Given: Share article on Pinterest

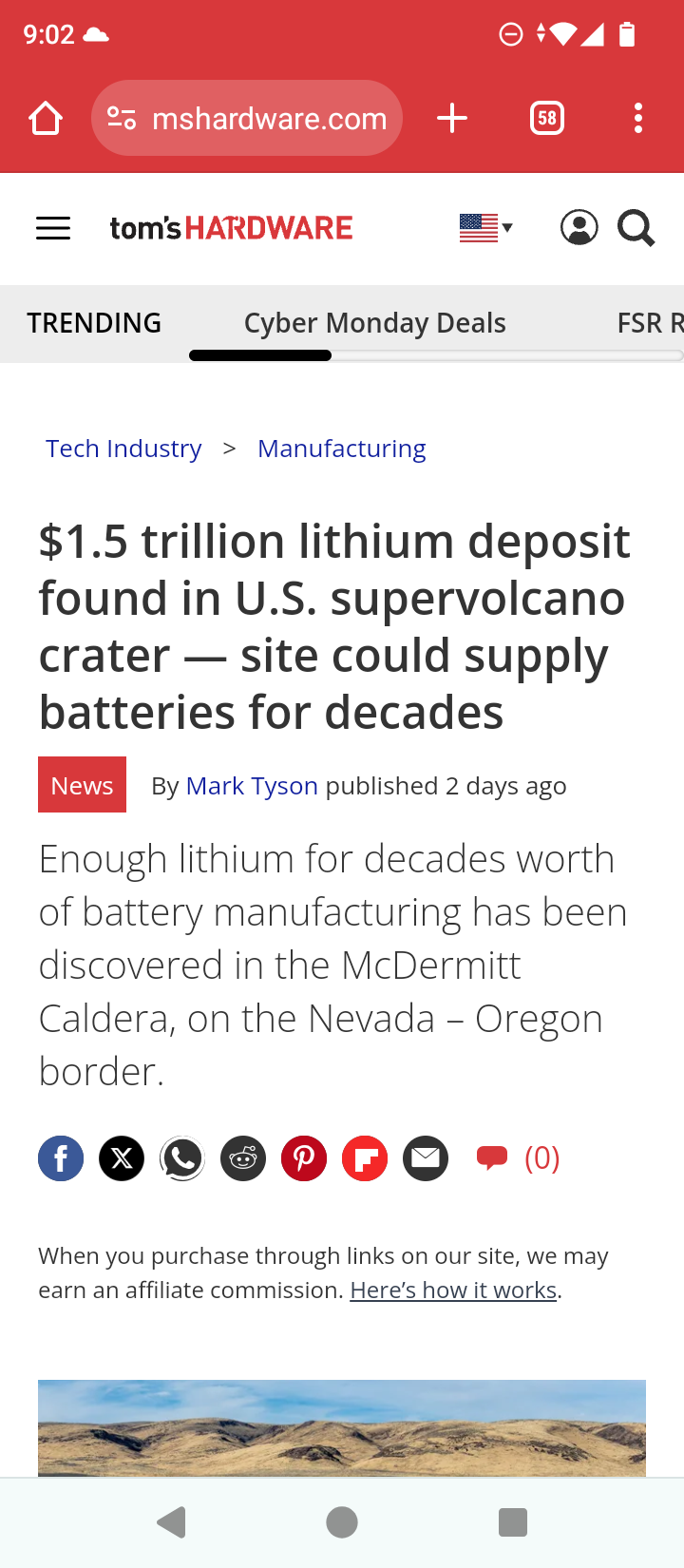Looking at the screenshot, I should (x=304, y=1158).
